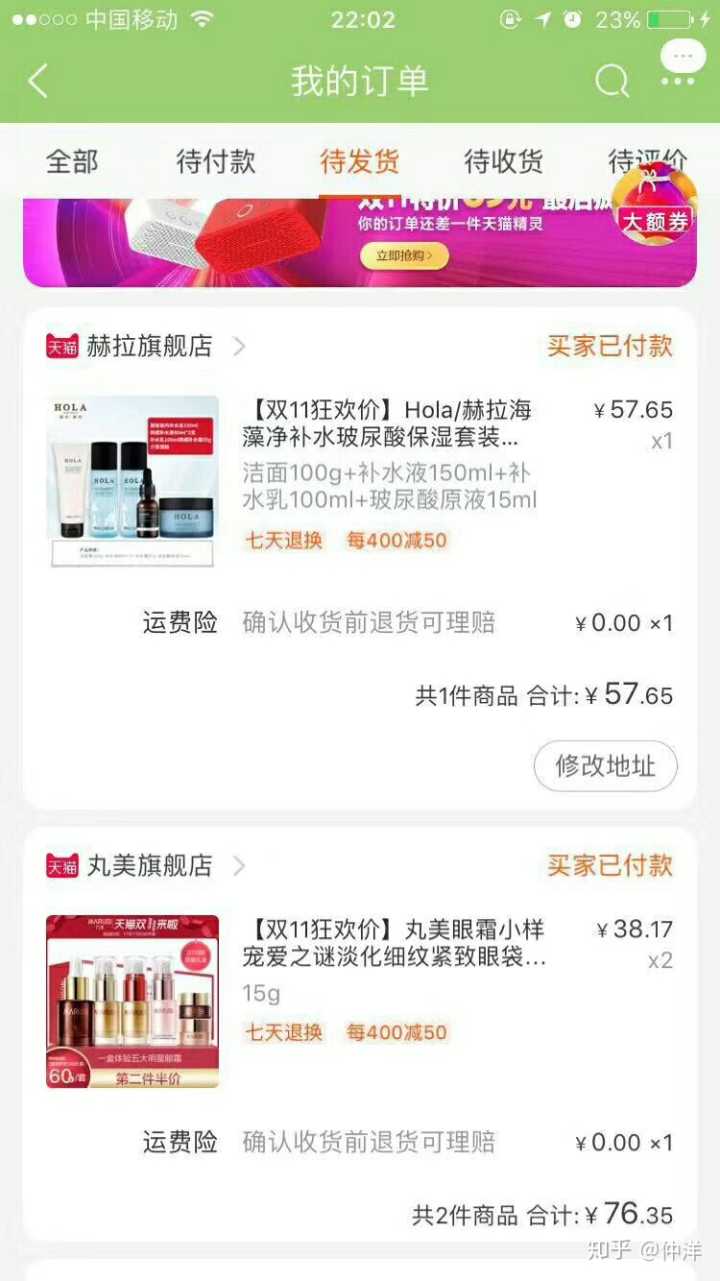This screenshot has width=720, height=1281.
Task: Open the 赫拉旗舰店 shop page
Action: click(149, 346)
